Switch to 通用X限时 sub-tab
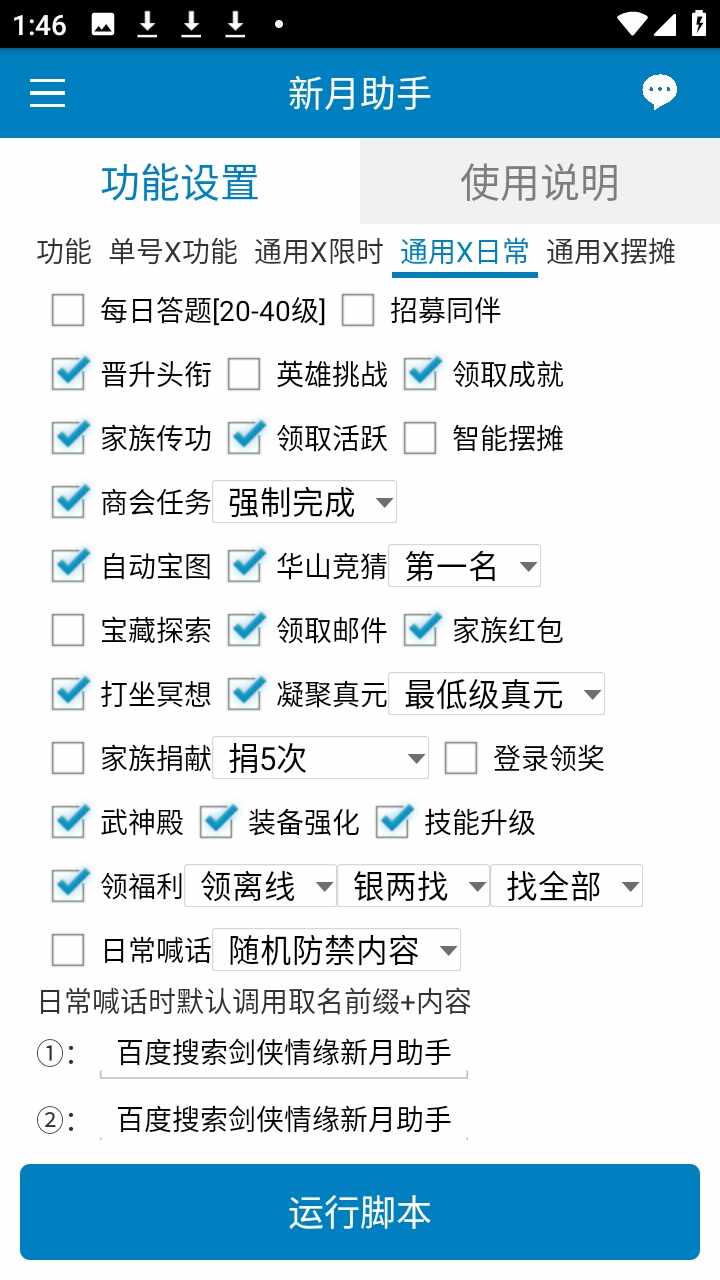Viewport: 720px width, 1280px height. [x=318, y=252]
